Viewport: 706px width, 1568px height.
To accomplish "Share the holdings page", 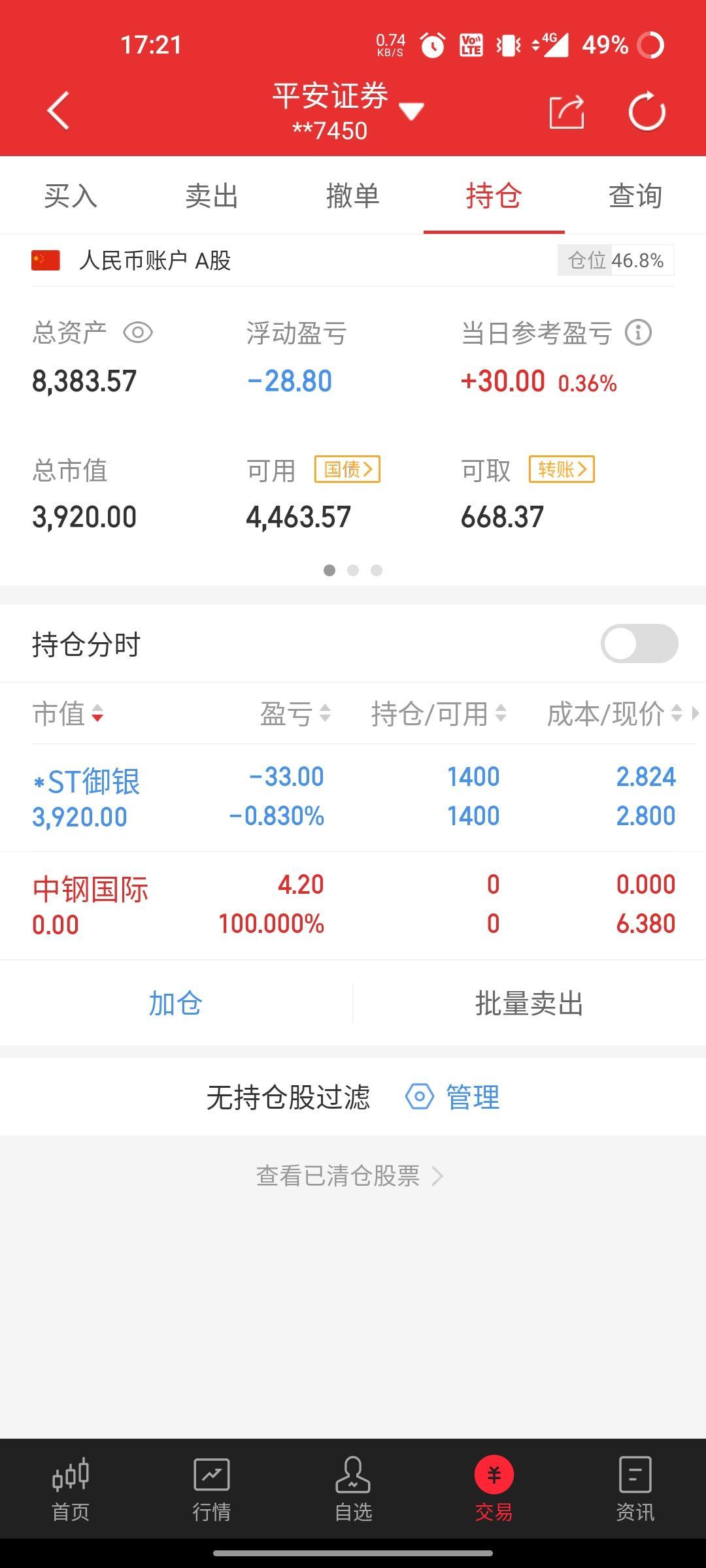I will click(x=566, y=112).
